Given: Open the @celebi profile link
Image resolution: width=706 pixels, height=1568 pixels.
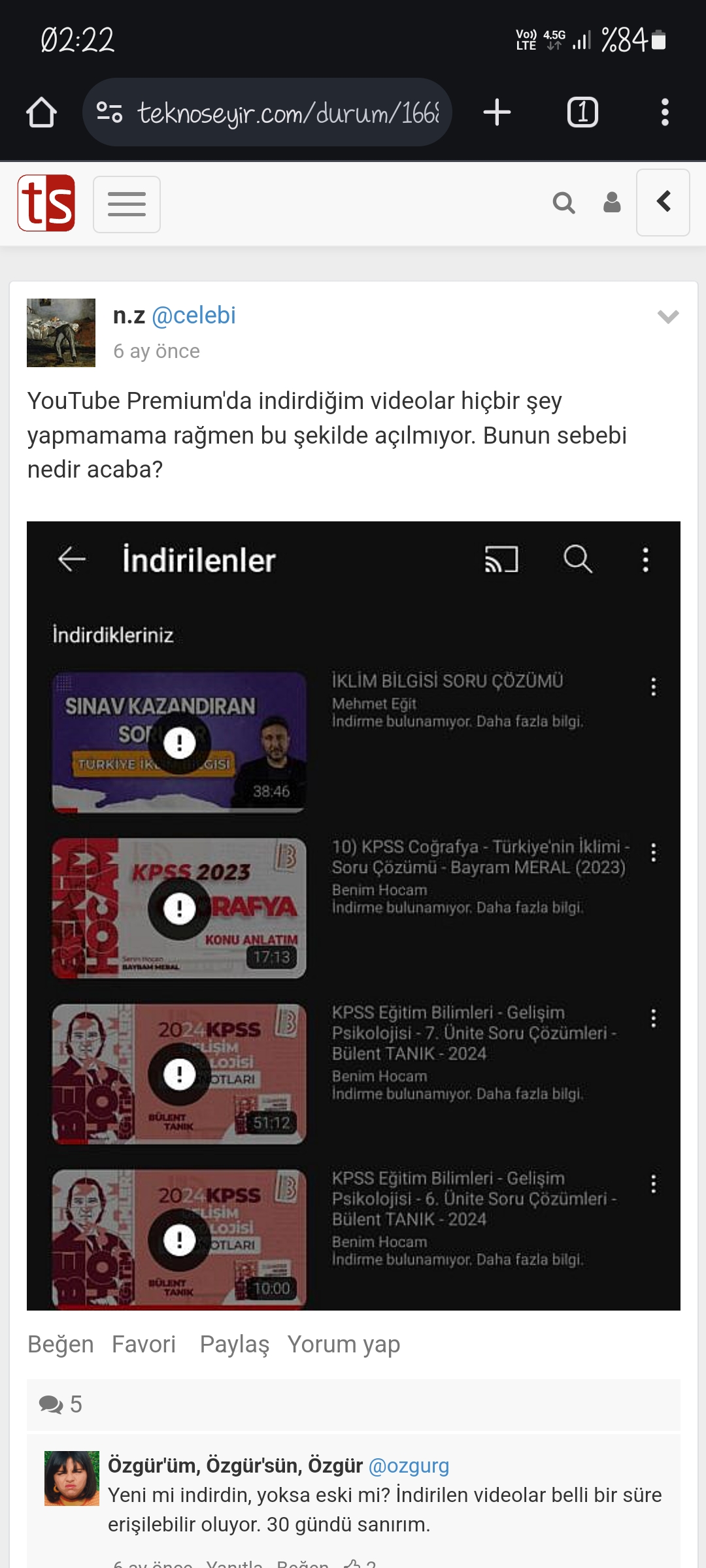Looking at the screenshot, I should pos(193,316).
